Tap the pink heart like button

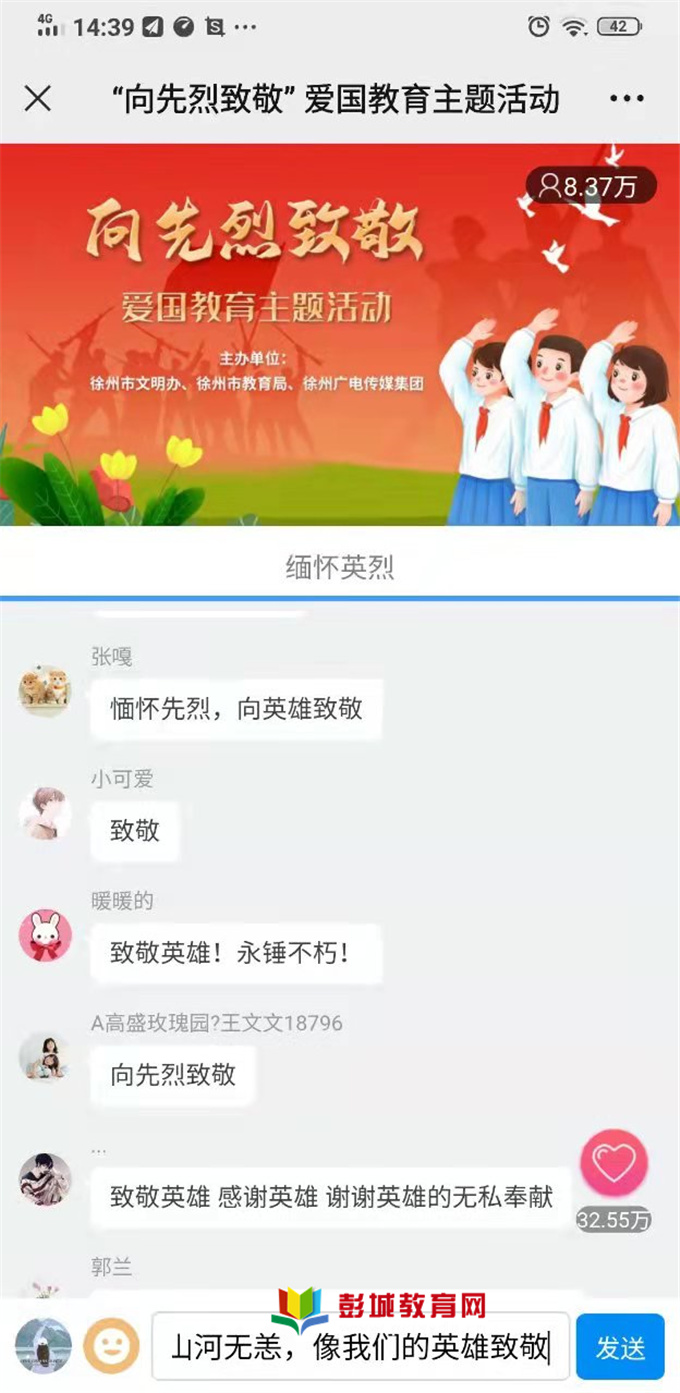[x=614, y=1163]
